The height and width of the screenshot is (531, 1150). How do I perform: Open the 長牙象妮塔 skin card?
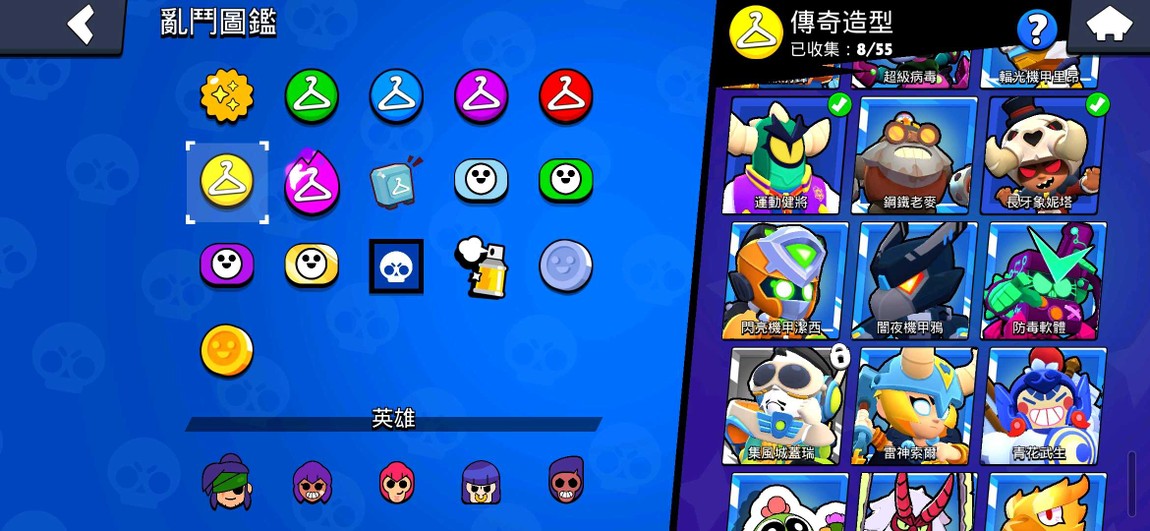(1044, 155)
